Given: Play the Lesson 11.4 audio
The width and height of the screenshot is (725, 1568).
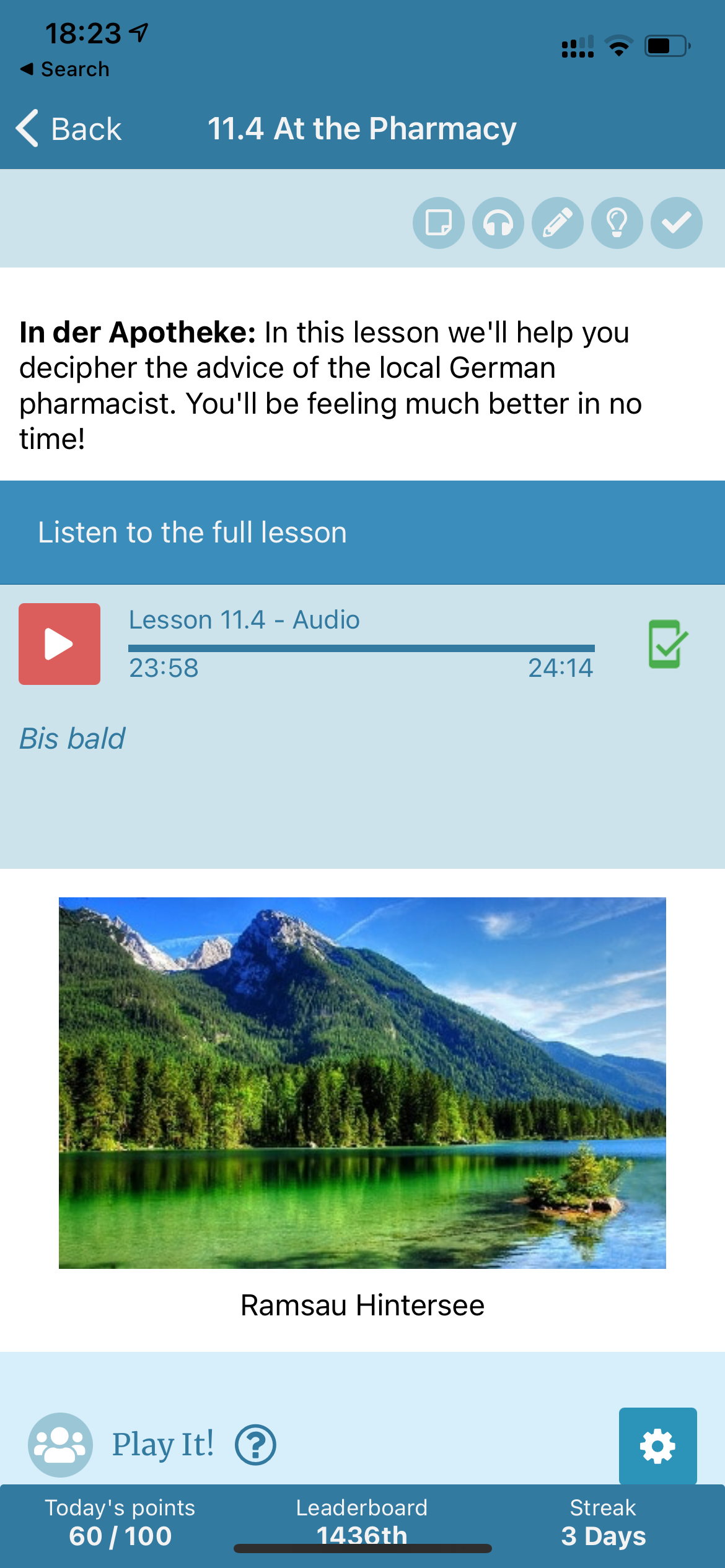Looking at the screenshot, I should (x=59, y=644).
